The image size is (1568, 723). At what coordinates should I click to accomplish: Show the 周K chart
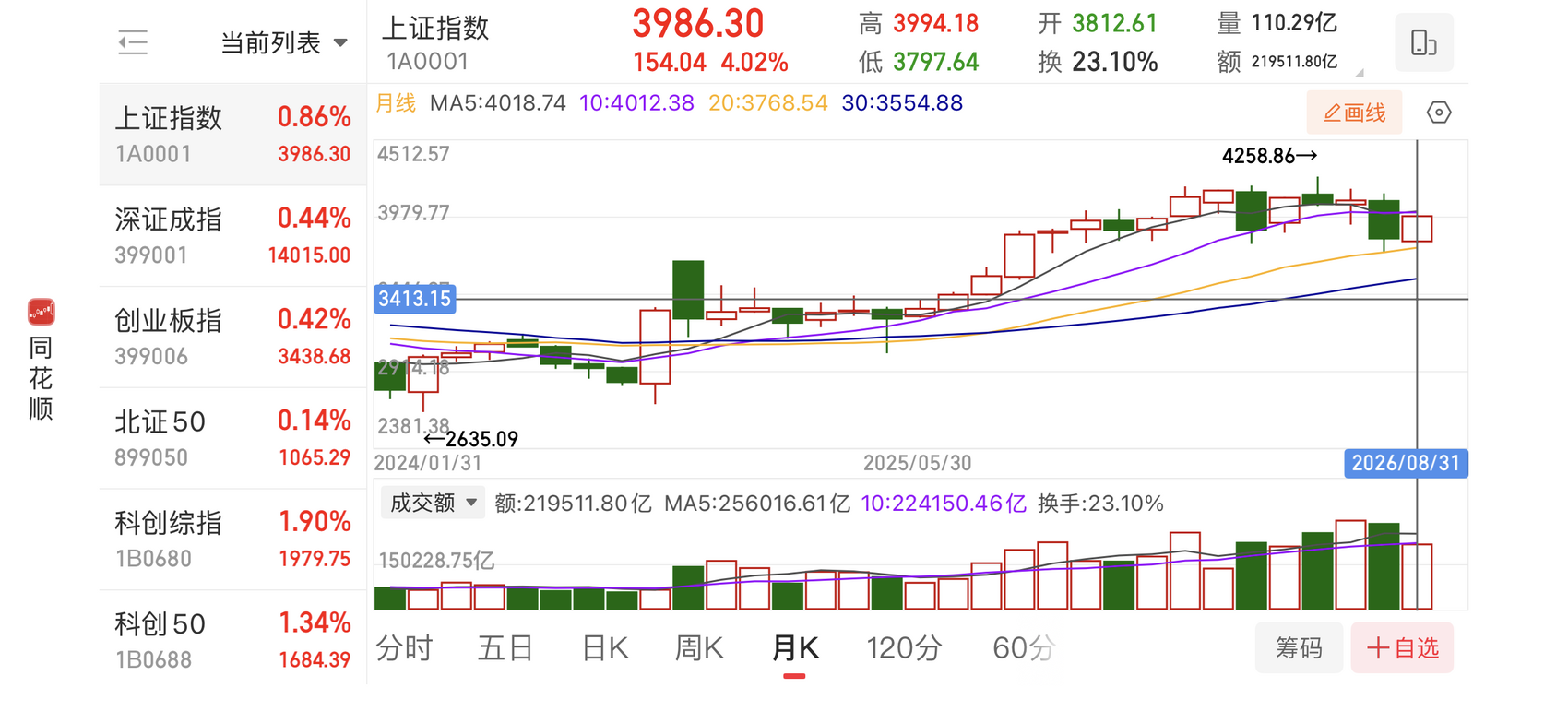point(699,648)
